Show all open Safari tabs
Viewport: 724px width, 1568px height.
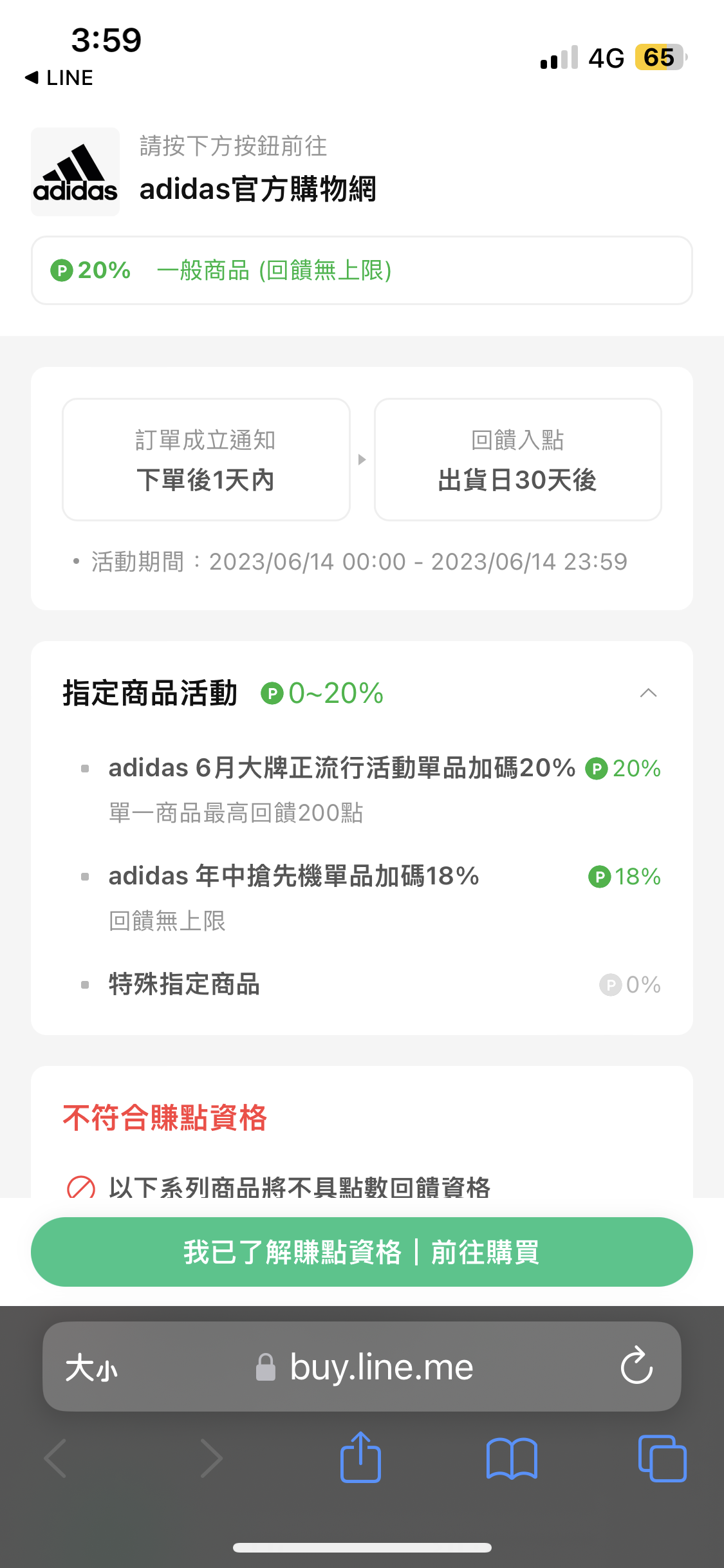(662, 1458)
